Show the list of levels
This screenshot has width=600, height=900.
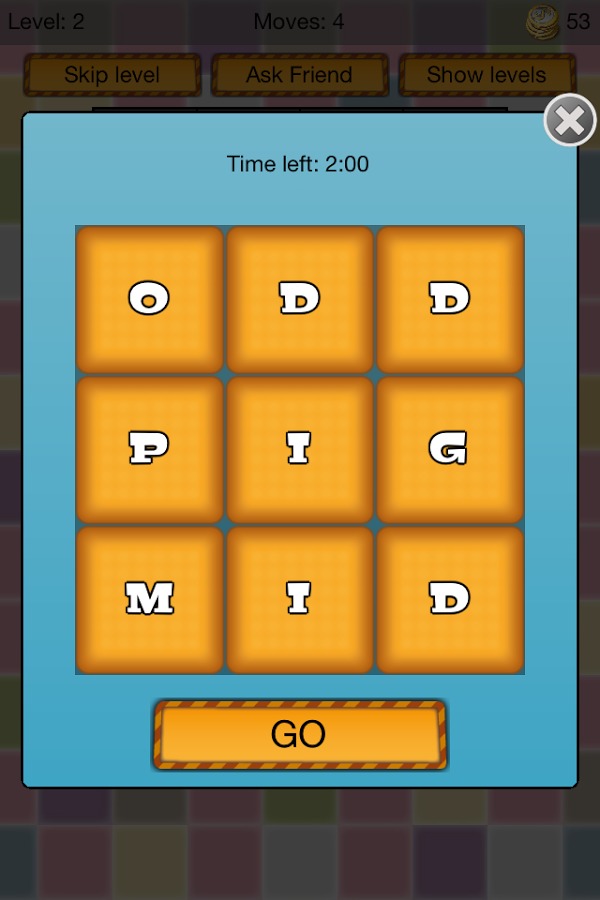[486, 75]
